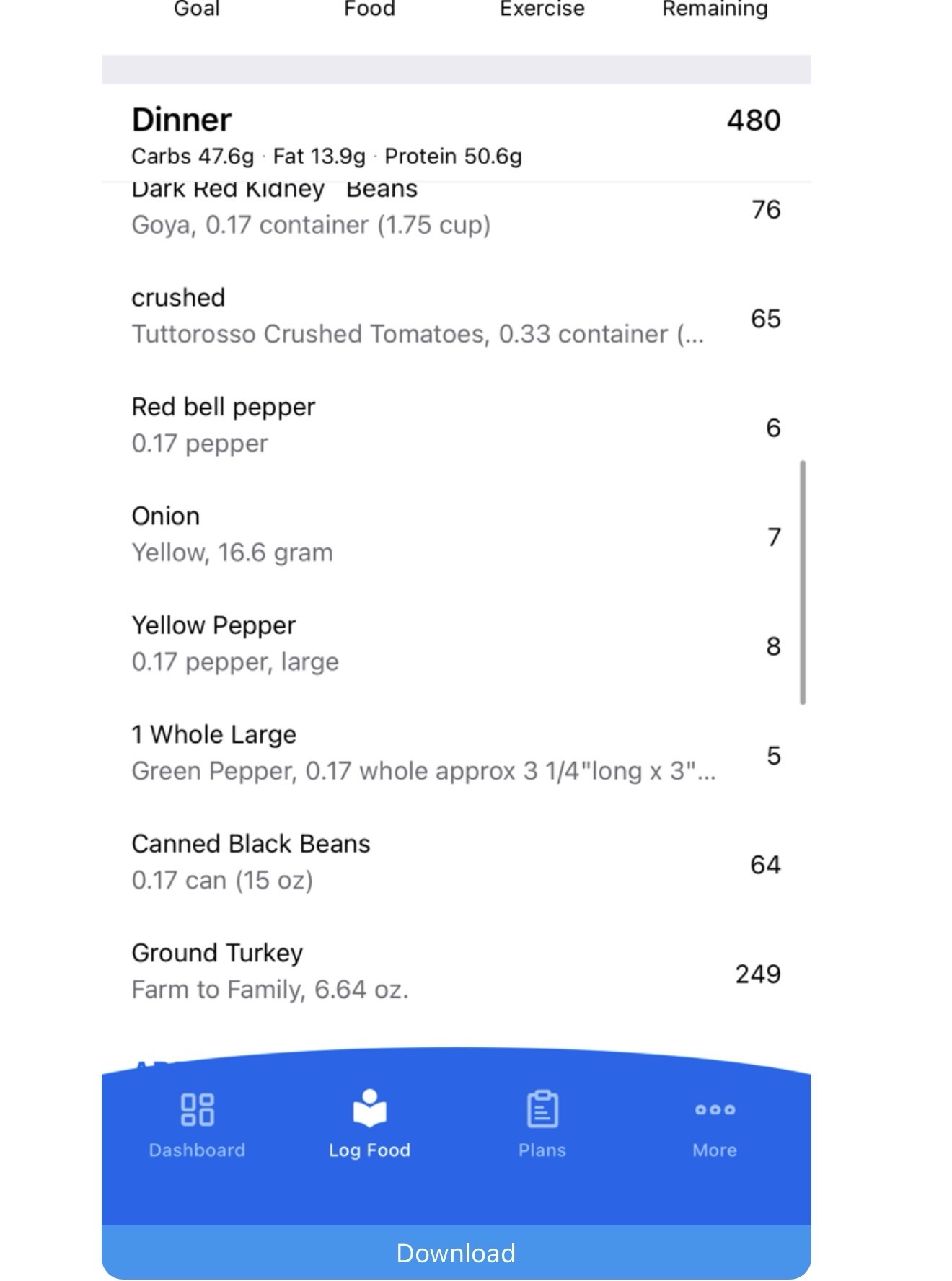
Task: Open the Ground Turkey entry
Action: click(x=456, y=971)
